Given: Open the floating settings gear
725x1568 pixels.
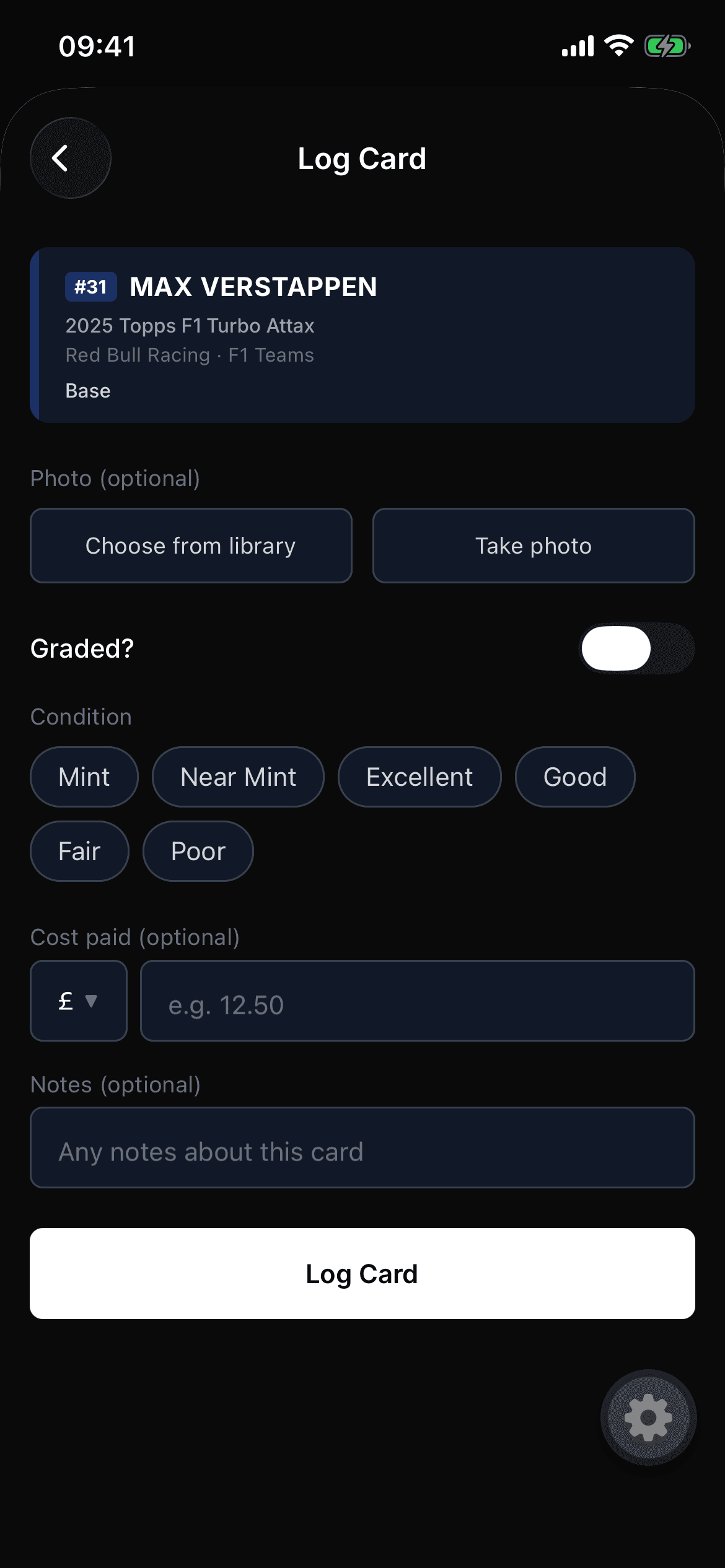Looking at the screenshot, I should pyautogui.click(x=648, y=1418).
